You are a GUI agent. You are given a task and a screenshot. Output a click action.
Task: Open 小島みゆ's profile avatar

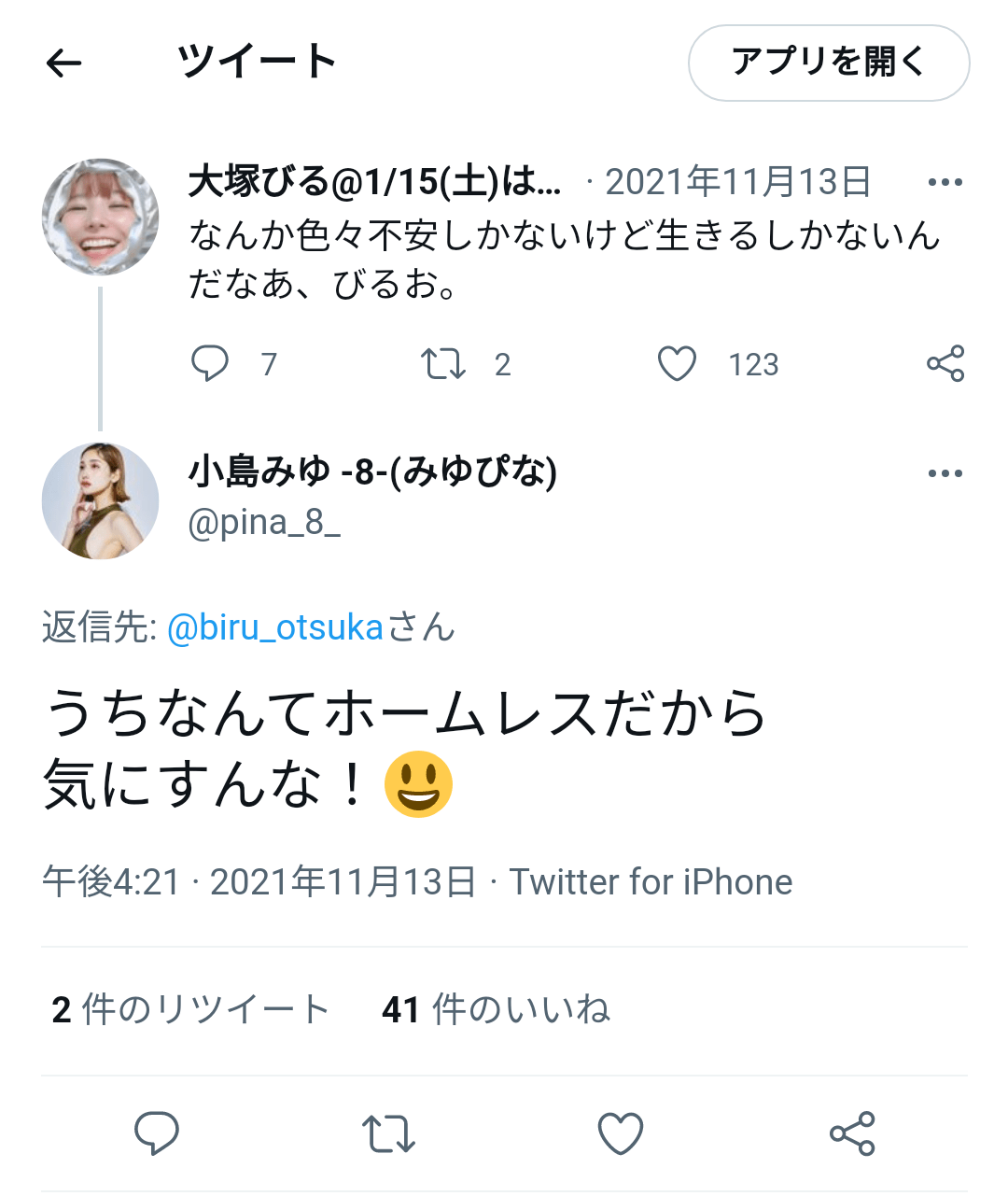(x=101, y=500)
